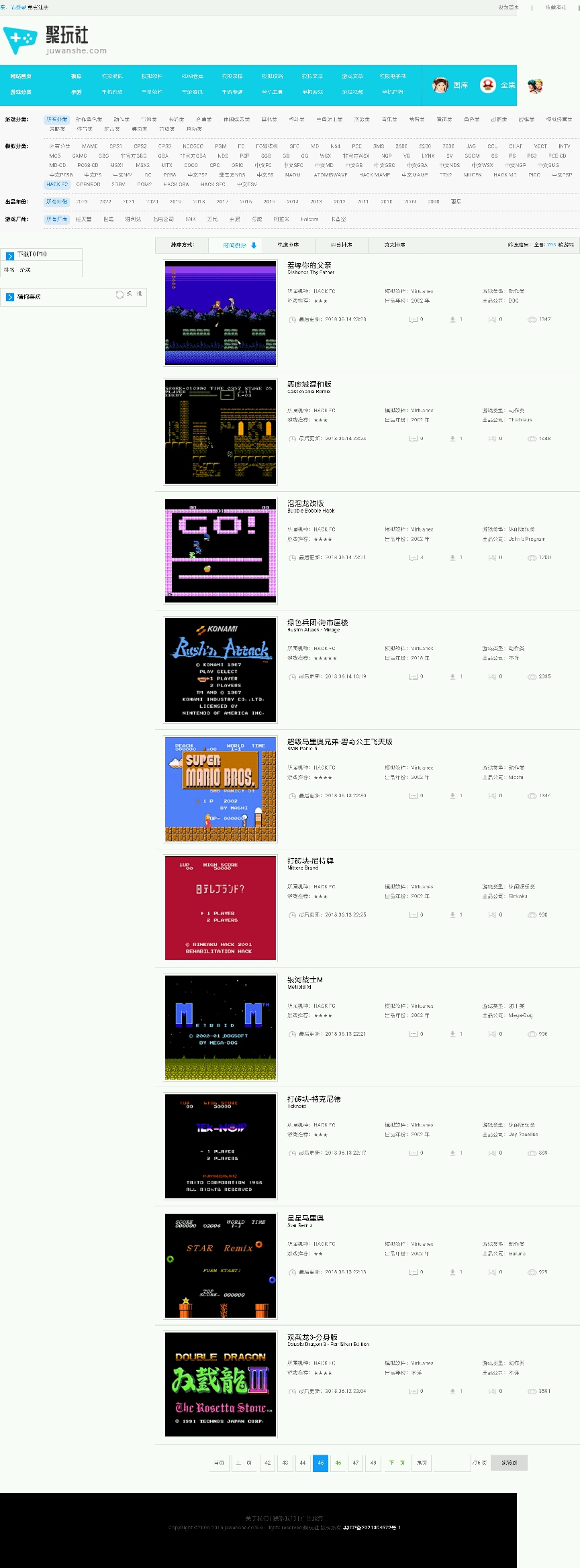Screen dimensions: 580x1568
Task: Go to page 46
Action: (x=338, y=1463)
